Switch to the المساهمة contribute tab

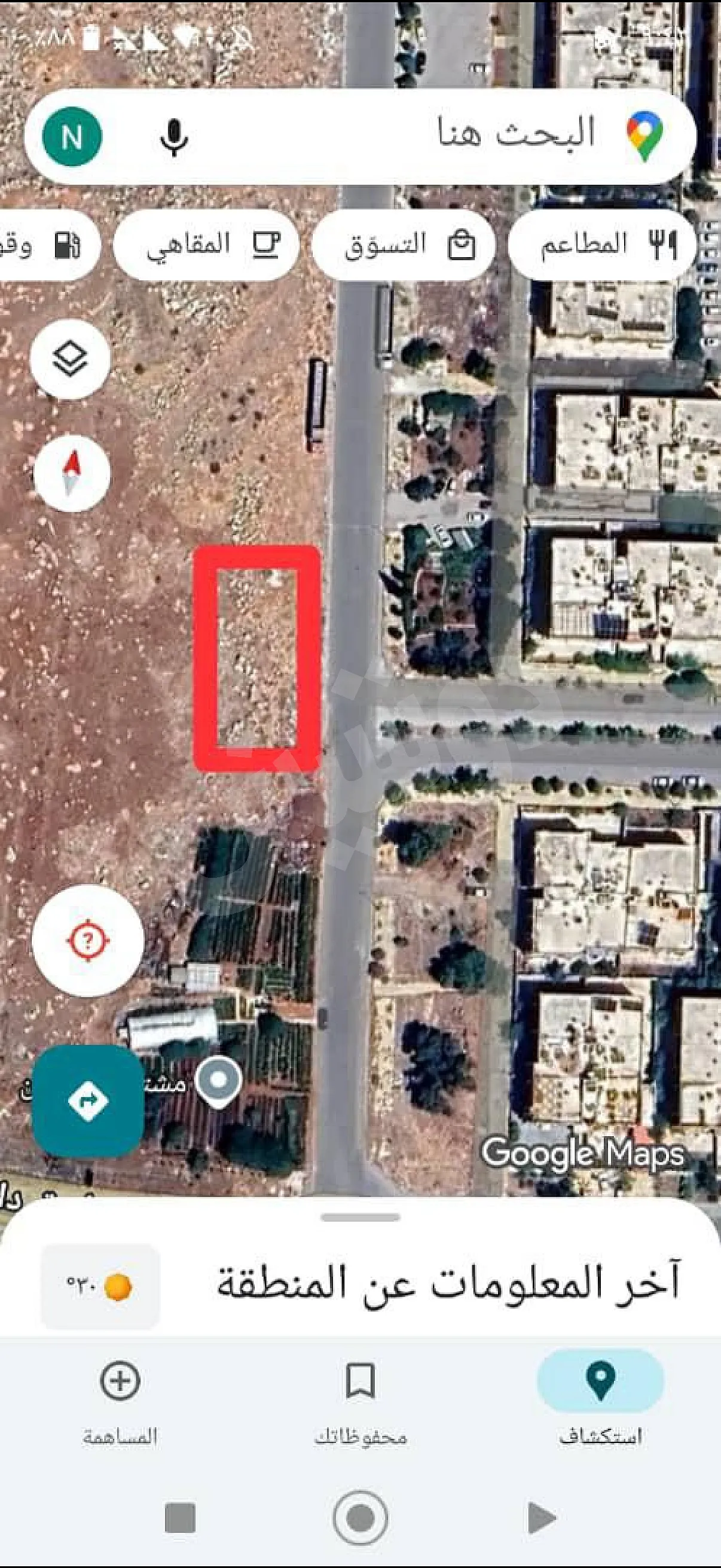point(120,1400)
